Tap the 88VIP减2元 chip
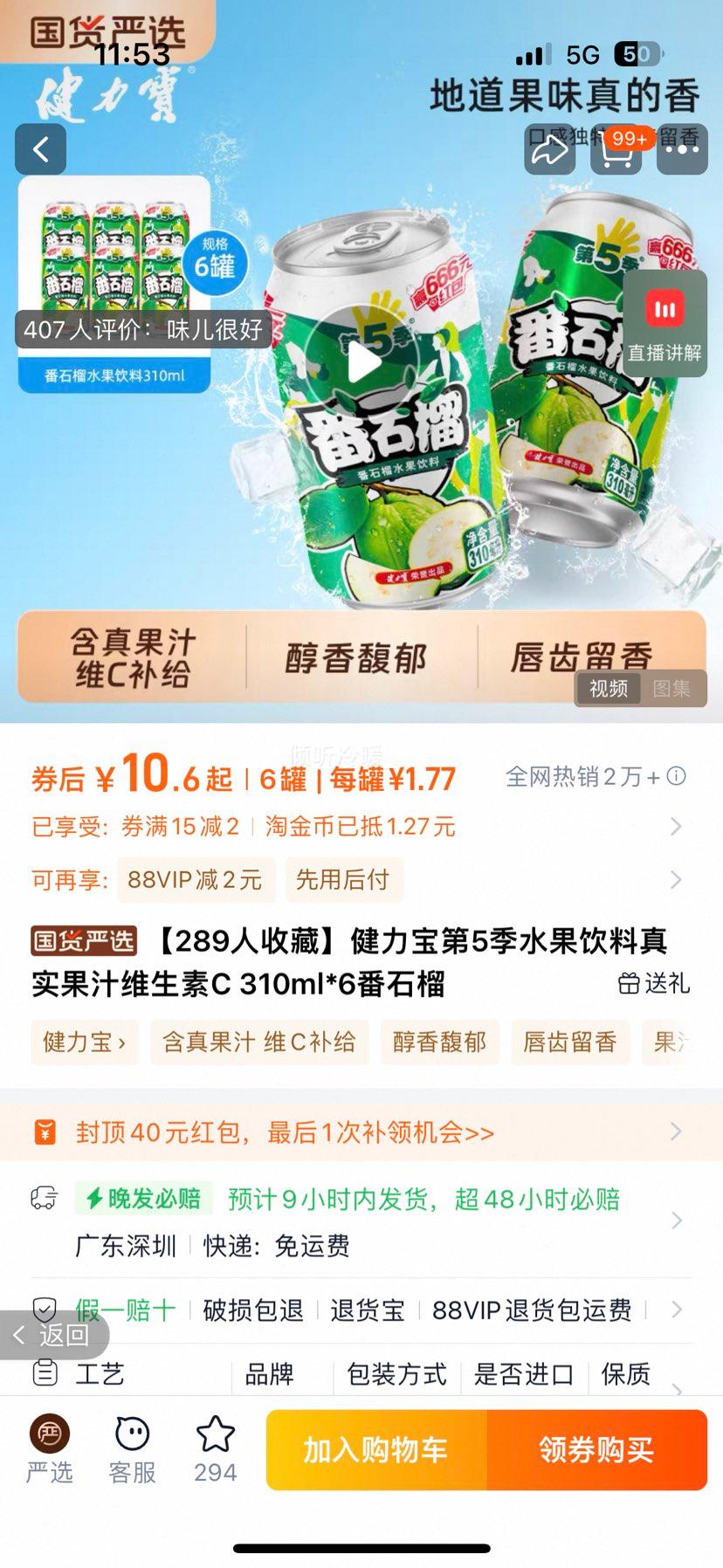Screen dimensions: 723x1568 [196, 879]
